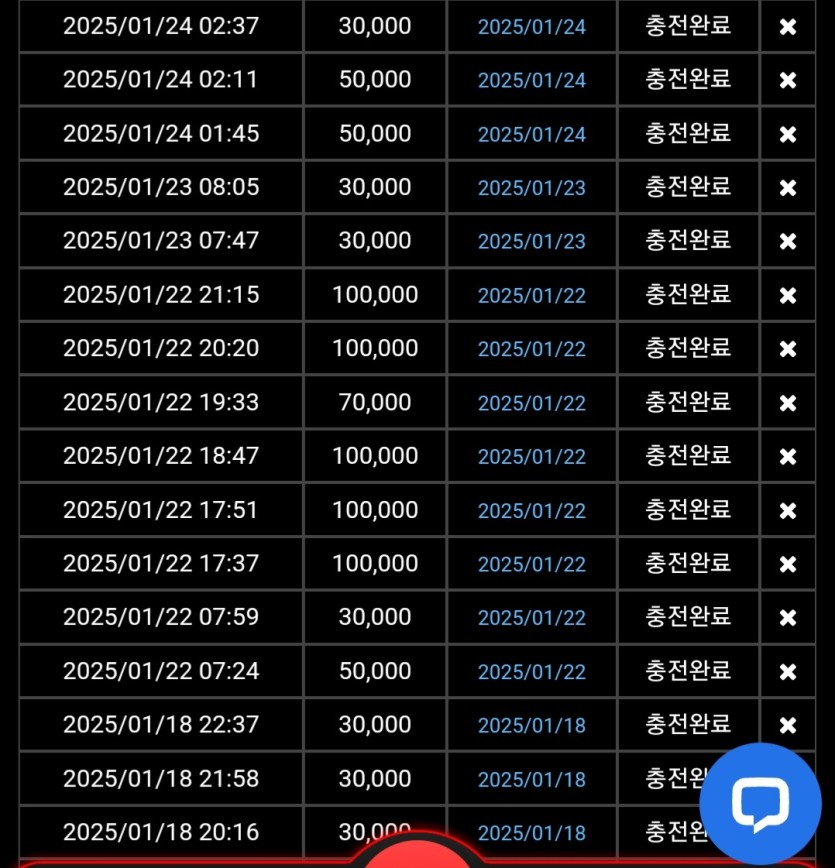The image size is (835, 868).
Task: Delete the 2025/01/22 20:20 record
Action: point(788,350)
